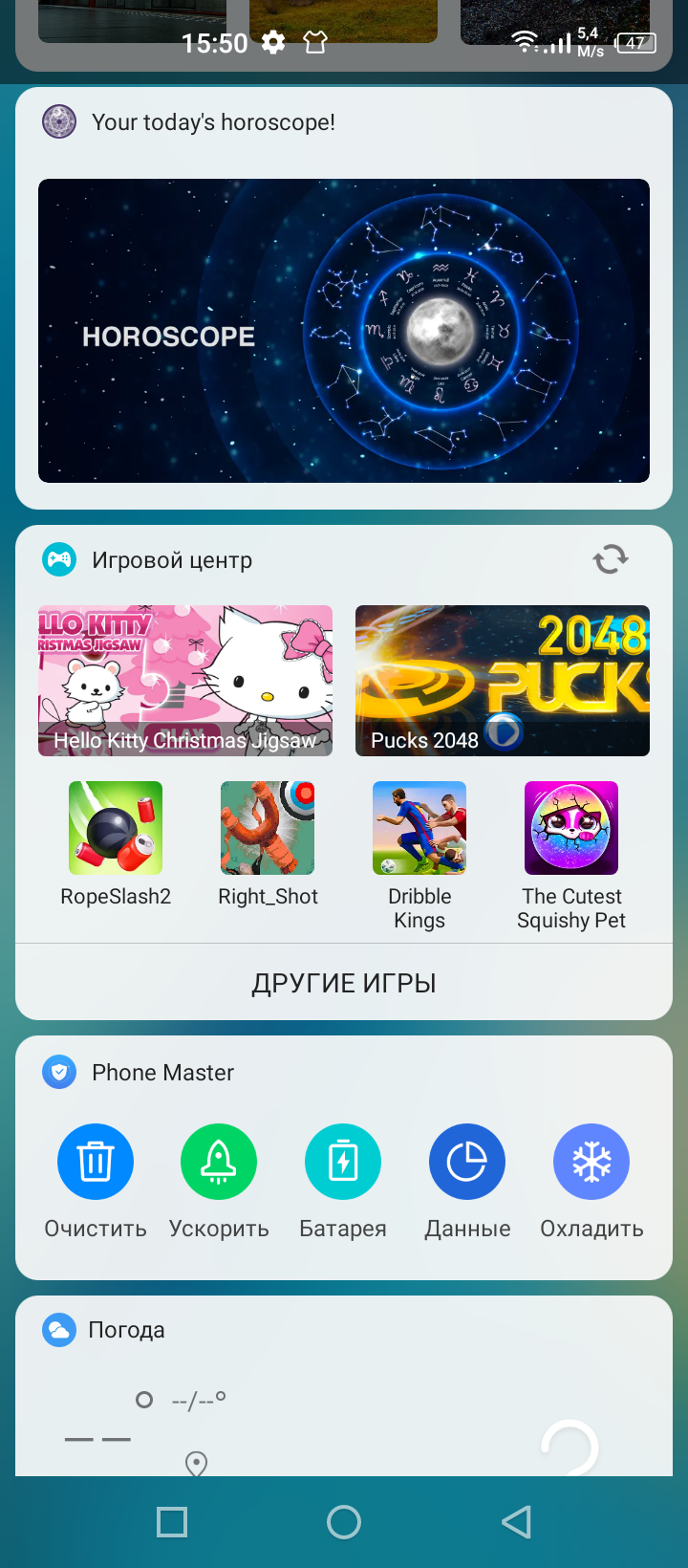
Task: Open the HOROSCOPE banner card
Action: 344,331
